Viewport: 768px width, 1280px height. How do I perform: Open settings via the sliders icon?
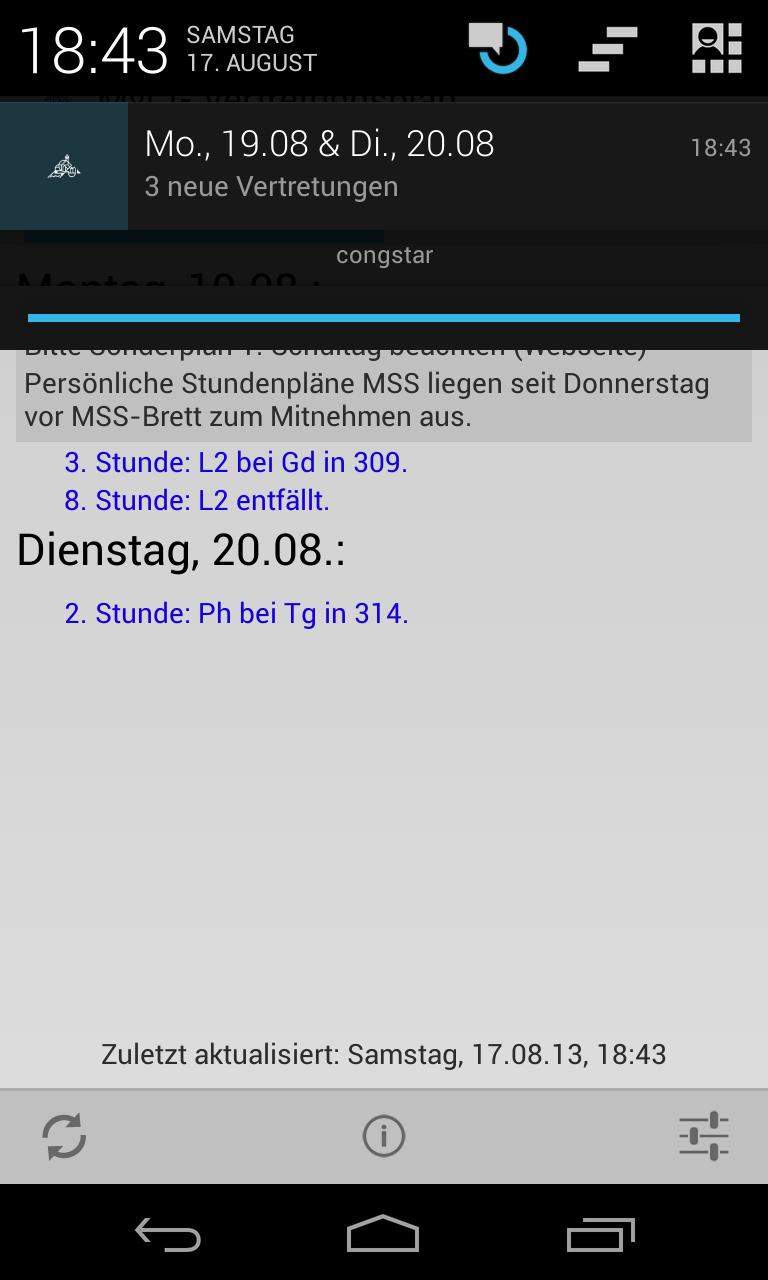click(x=703, y=1136)
